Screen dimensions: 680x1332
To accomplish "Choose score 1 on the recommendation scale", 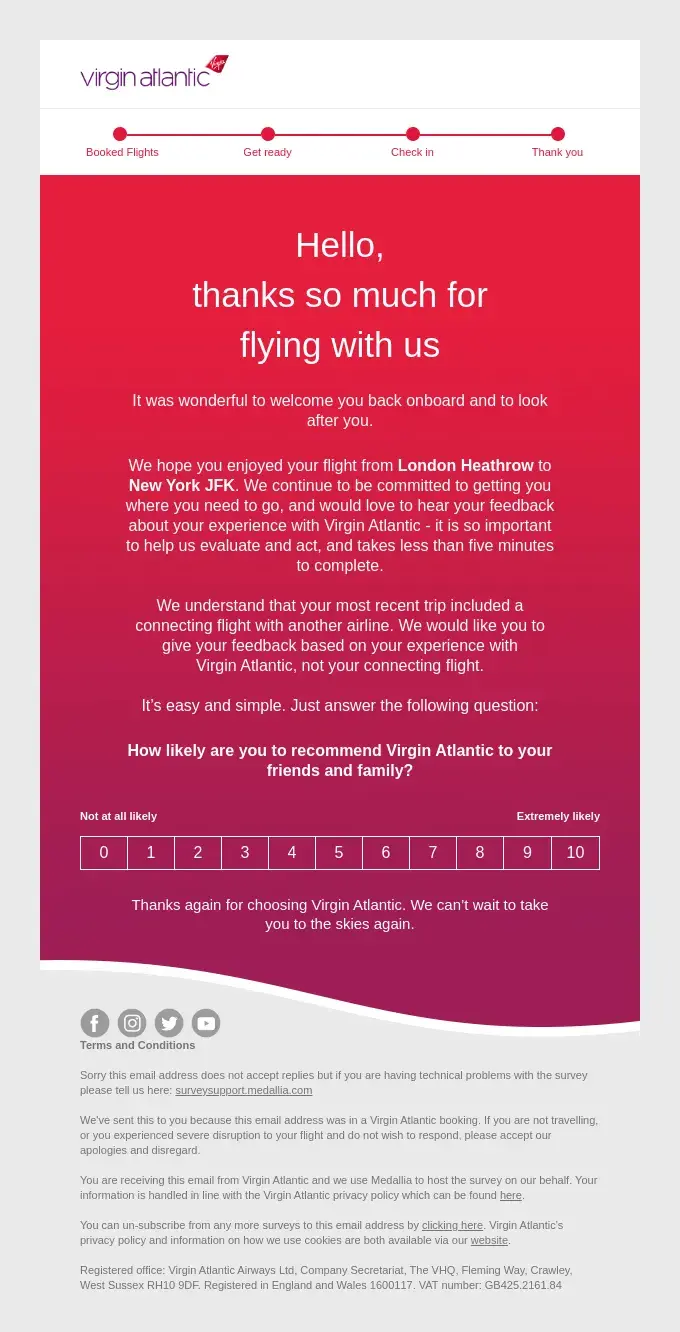I will pos(151,853).
